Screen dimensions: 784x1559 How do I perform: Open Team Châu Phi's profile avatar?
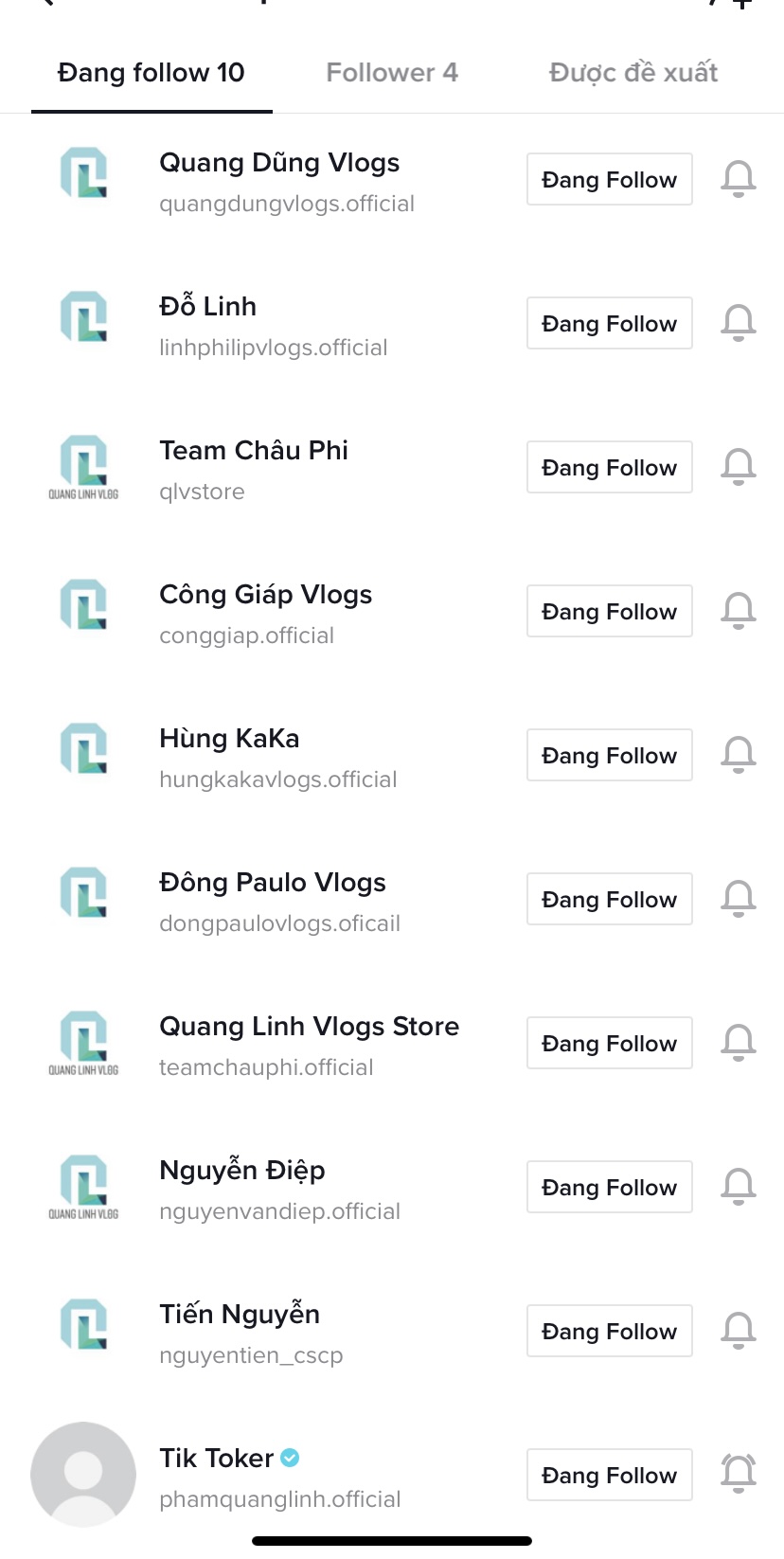[x=83, y=466]
